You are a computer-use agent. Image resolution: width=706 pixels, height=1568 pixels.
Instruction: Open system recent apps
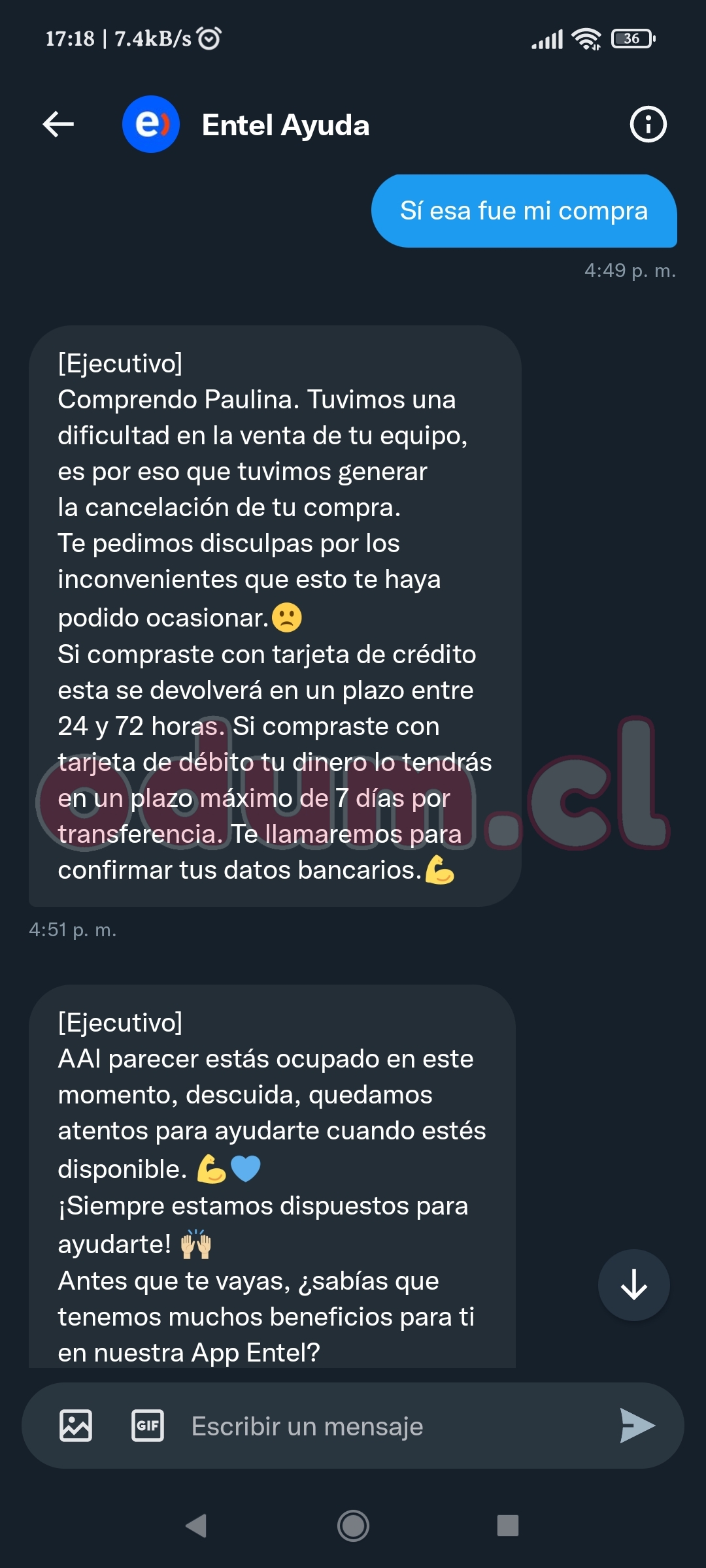[508, 1526]
